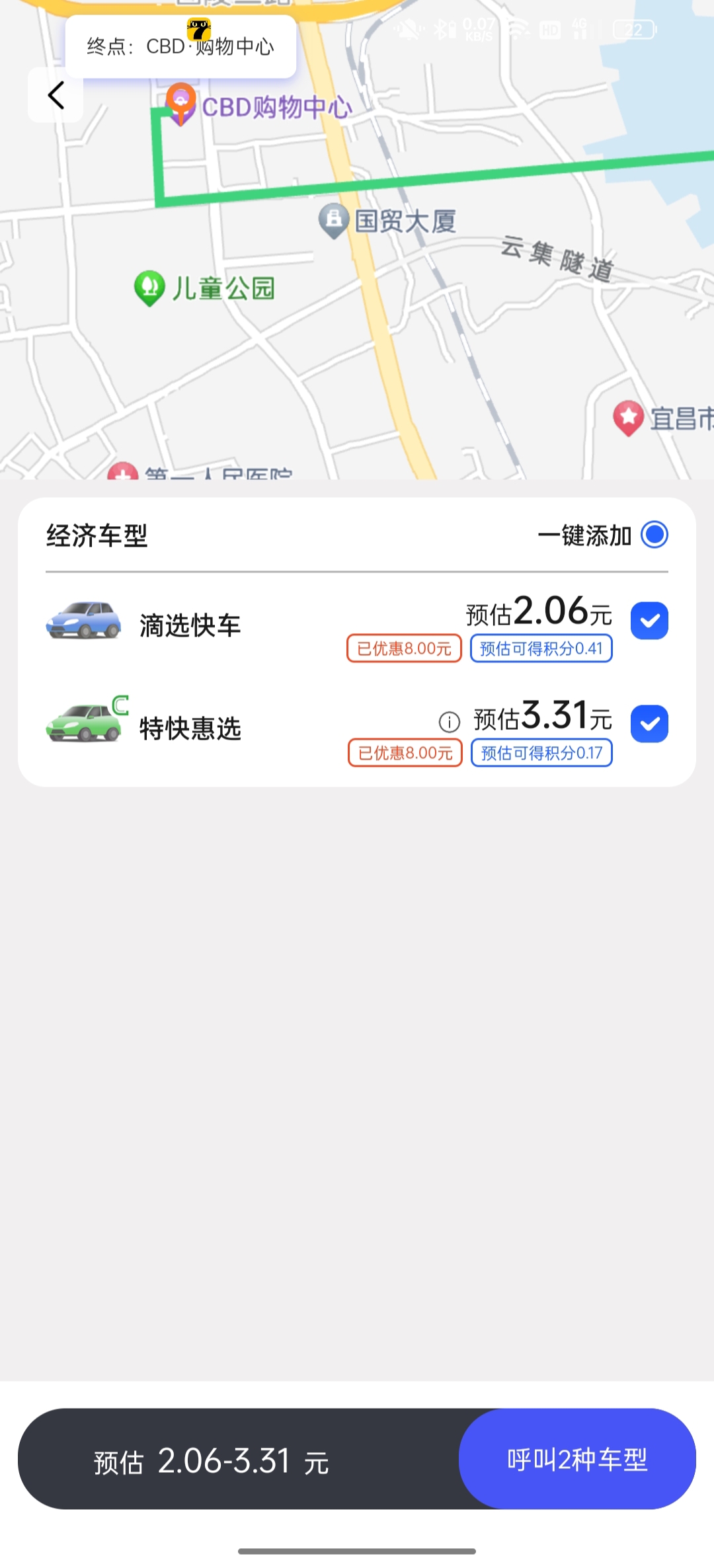Open the 预估可得积分0.41 points detail
The width and height of the screenshot is (714, 1568).
click(541, 649)
